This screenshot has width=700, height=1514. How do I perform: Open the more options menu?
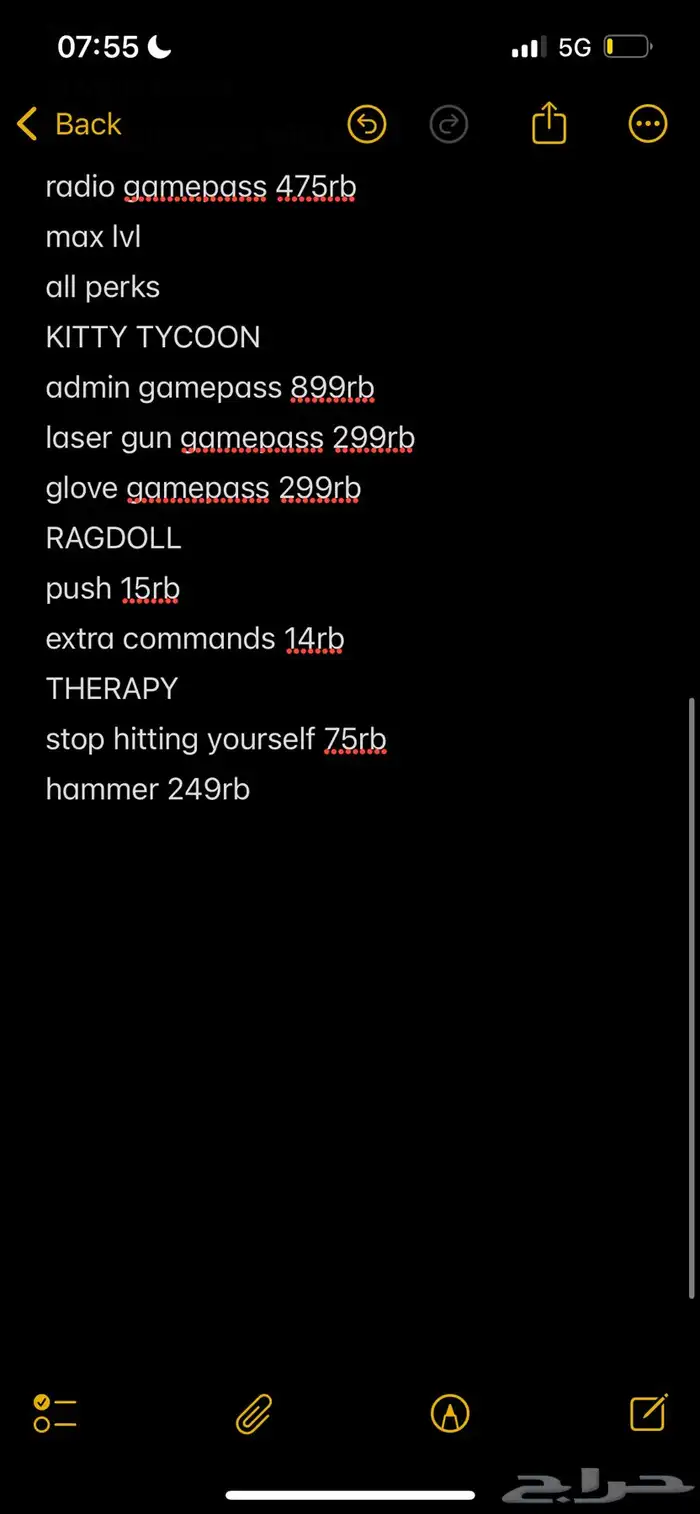coord(647,125)
